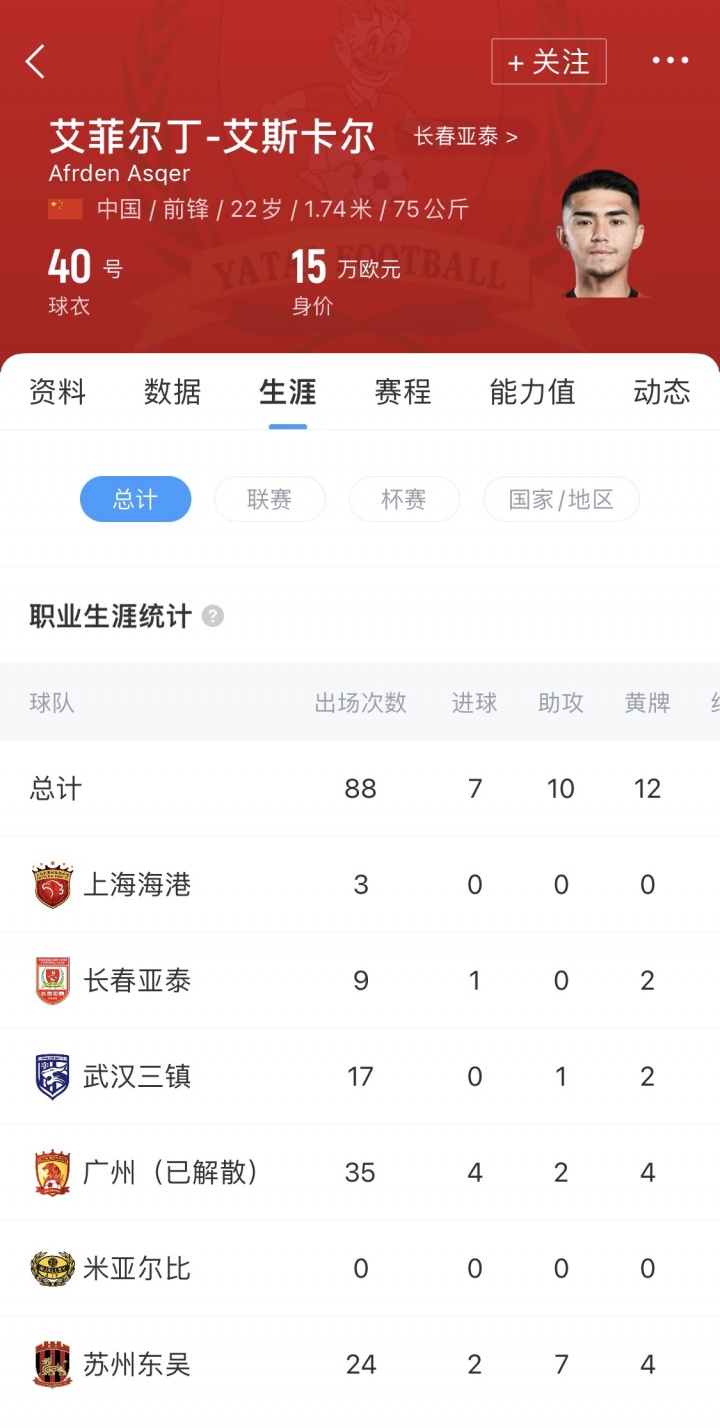Image resolution: width=720 pixels, height=1428 pixels.
Task: Expand the 长春亚泰 club link chevron
Action: [x=466, y=138]
